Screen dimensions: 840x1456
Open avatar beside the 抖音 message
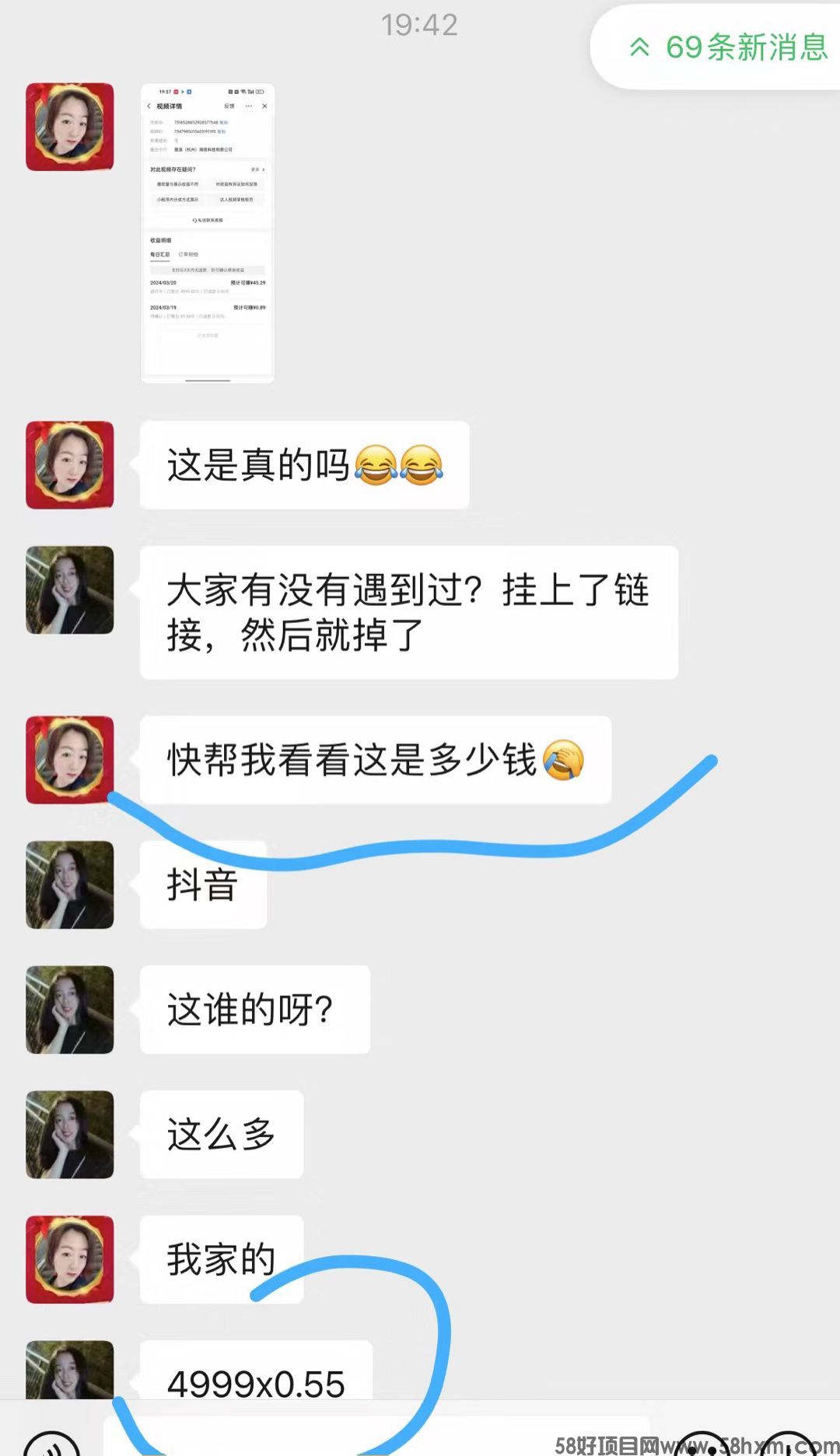[x=70, y=885]
